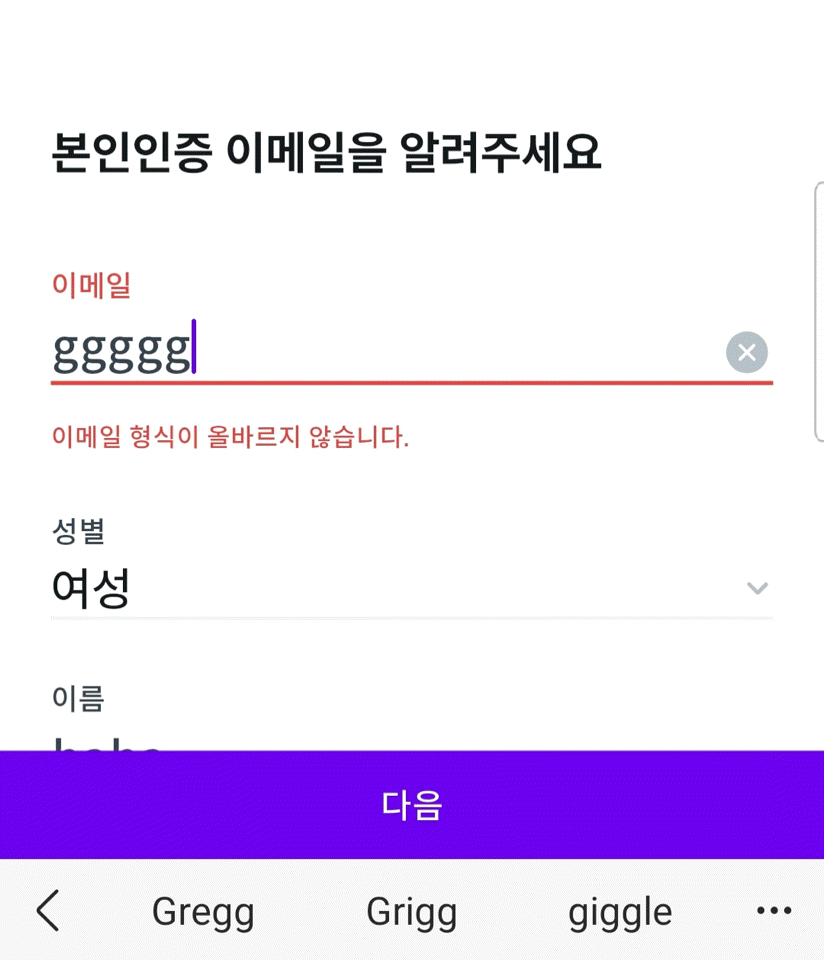This screenshot has height=960, width=824.
Task: Tap the purple 다음 button
Action: coord(411,805)
